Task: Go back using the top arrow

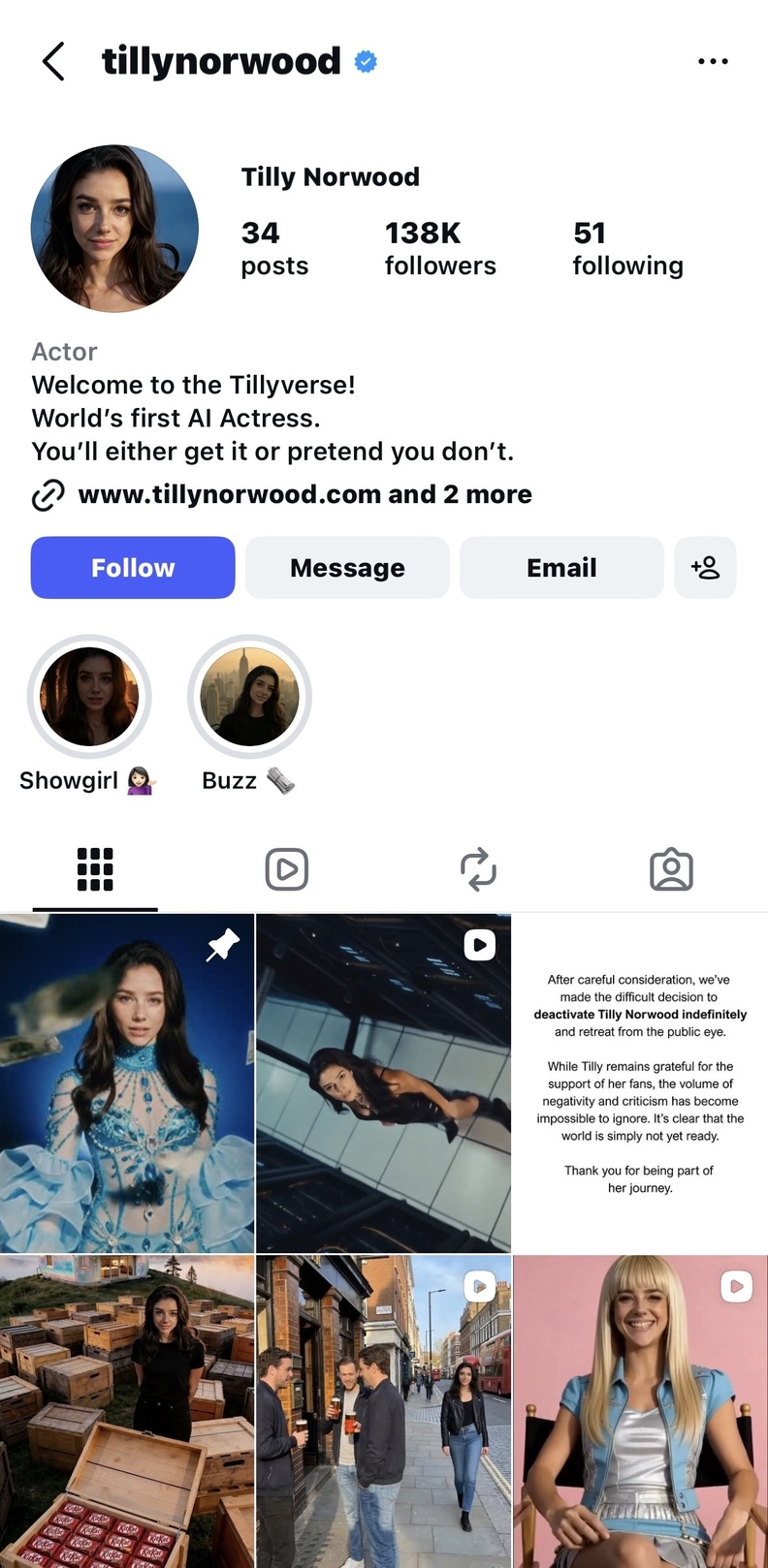Action: (54, 61)
